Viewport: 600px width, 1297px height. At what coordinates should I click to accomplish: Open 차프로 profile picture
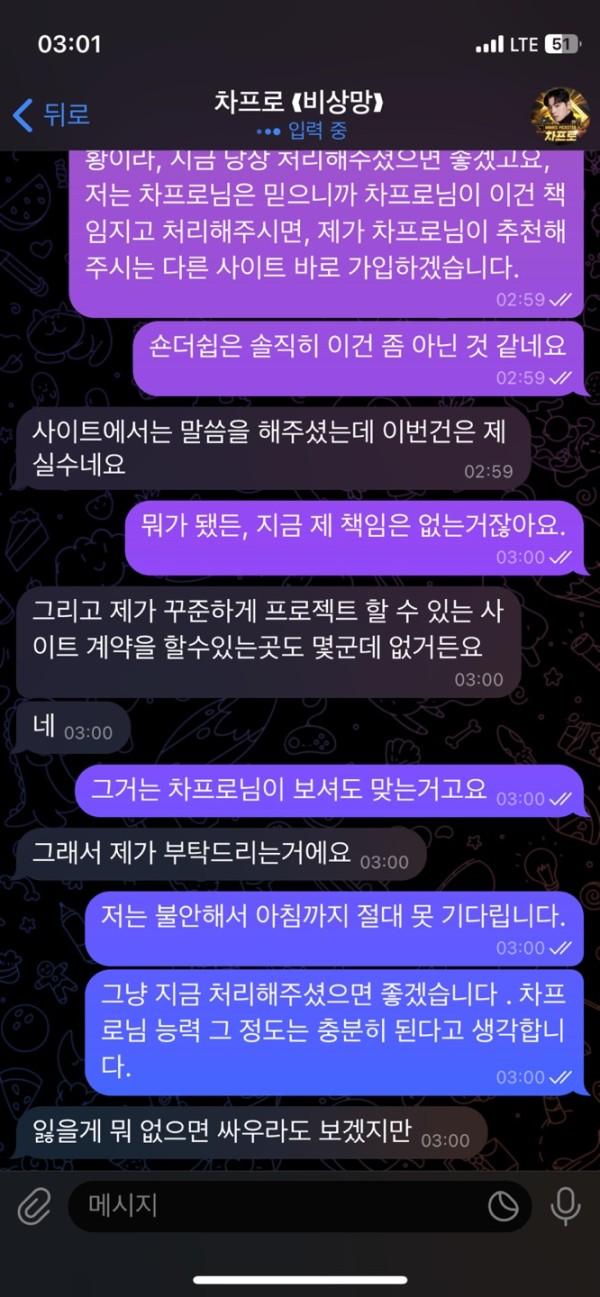(x=559, y=115)
